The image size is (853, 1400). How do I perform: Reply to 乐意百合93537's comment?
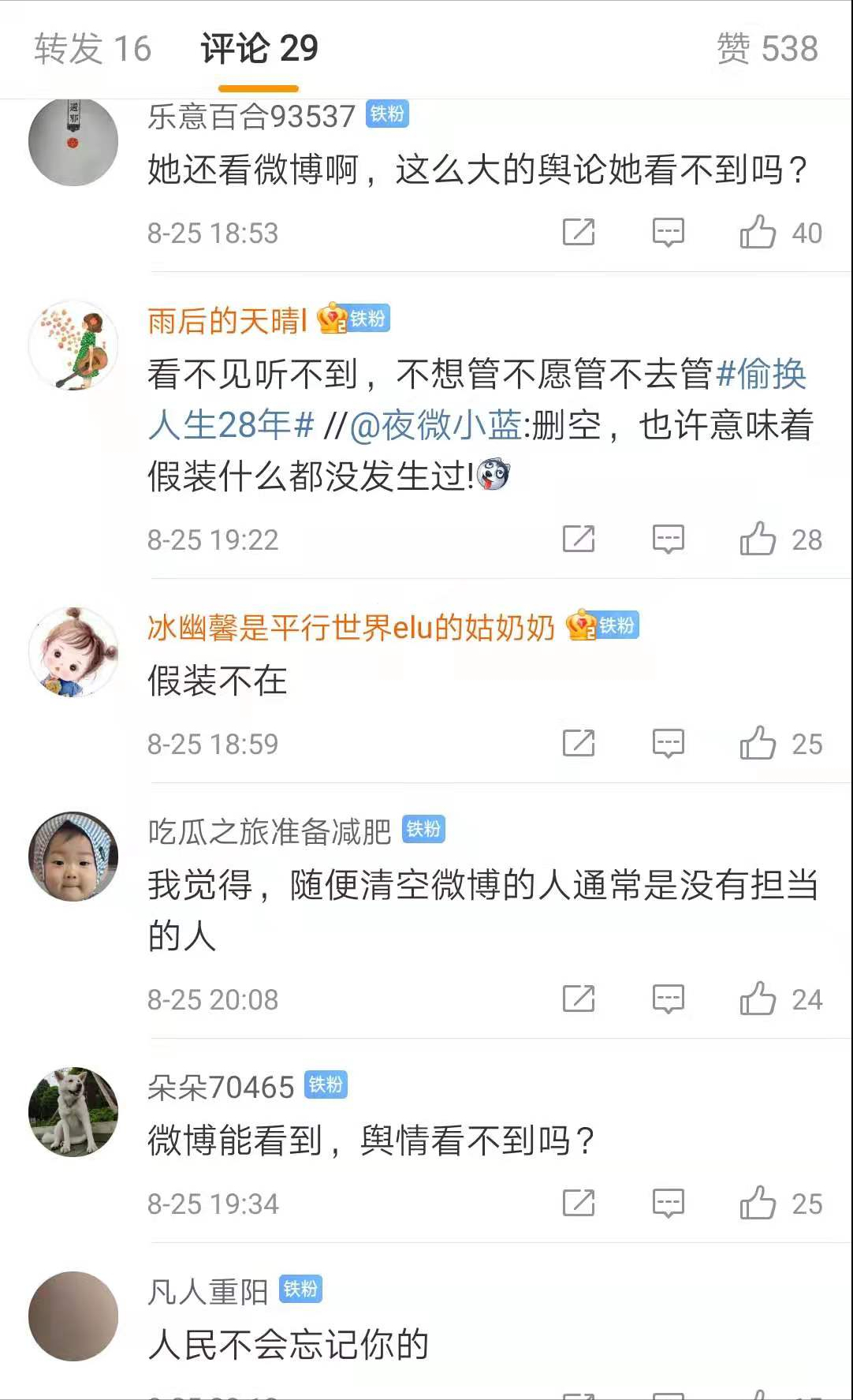(x=668, y=233)
